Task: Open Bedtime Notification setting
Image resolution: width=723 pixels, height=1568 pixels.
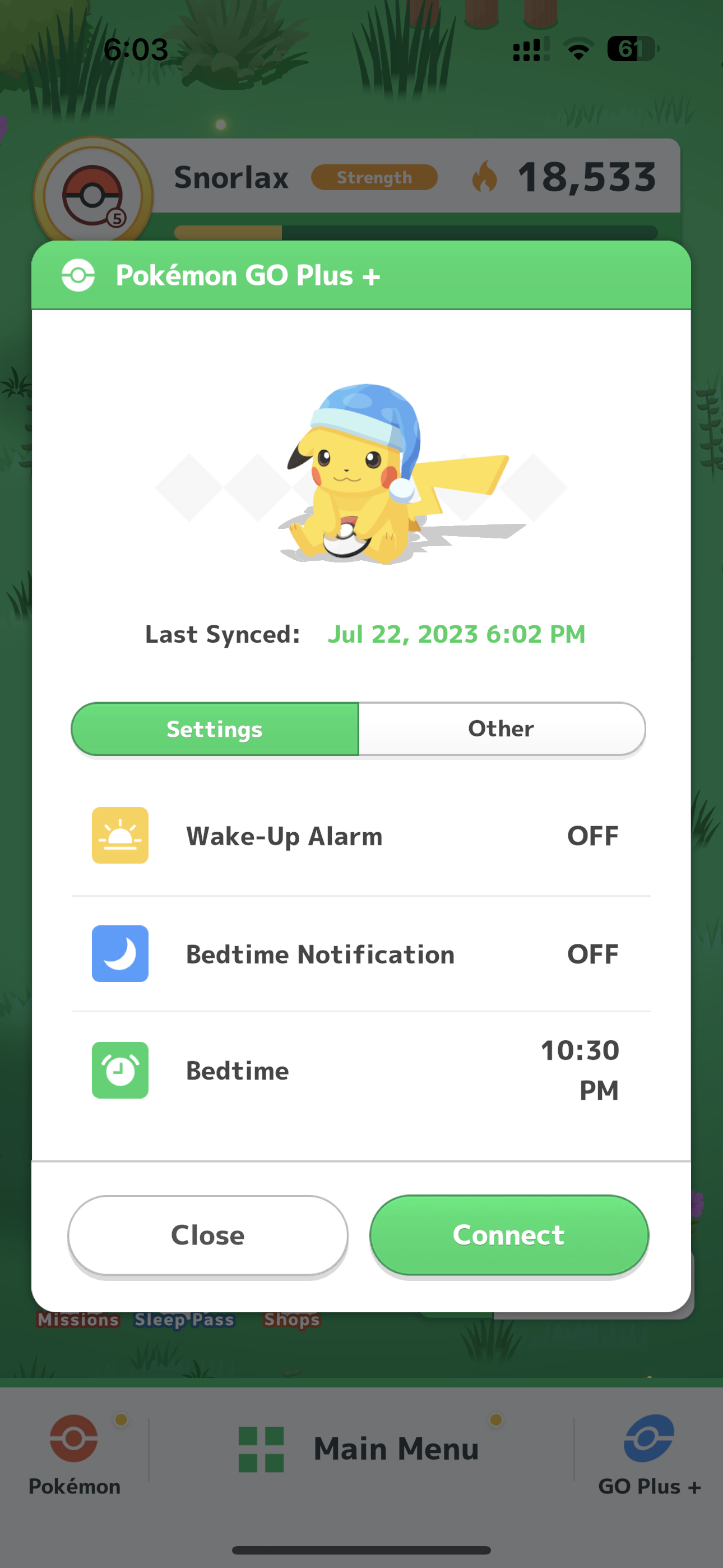Action: [361, 954]
